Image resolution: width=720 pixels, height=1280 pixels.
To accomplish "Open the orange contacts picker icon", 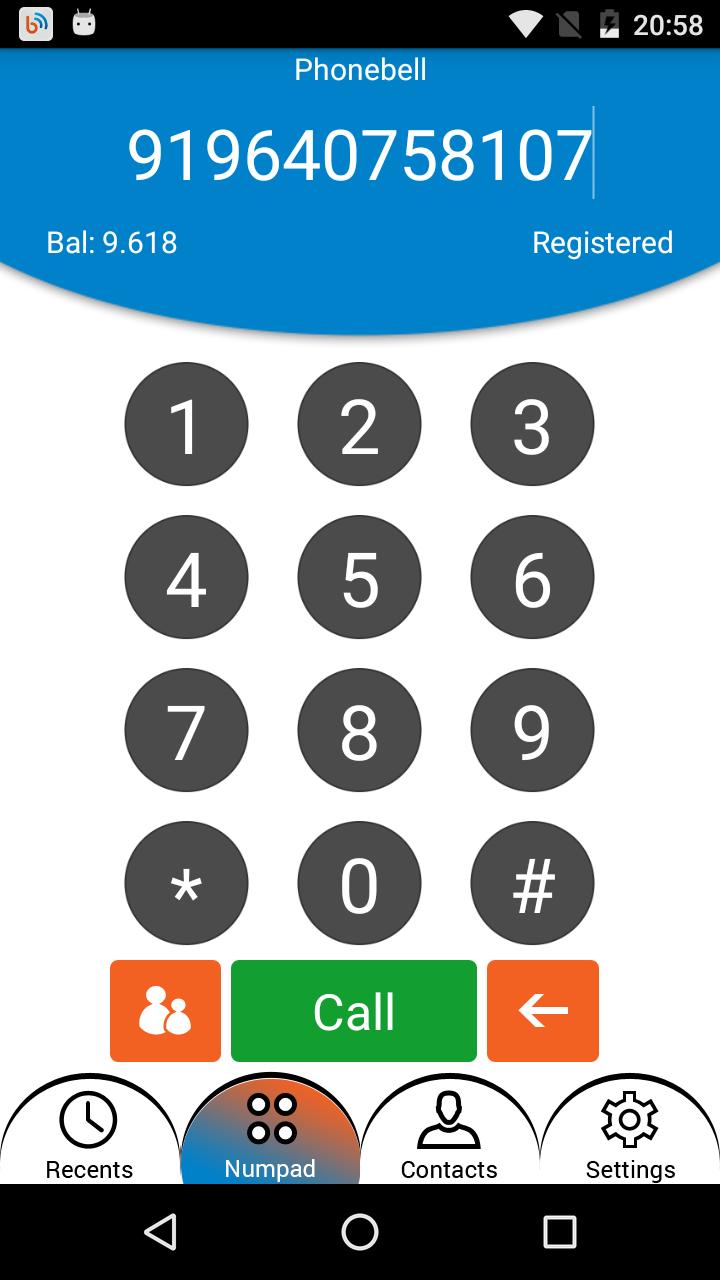I will click(x=165, y=1011).
